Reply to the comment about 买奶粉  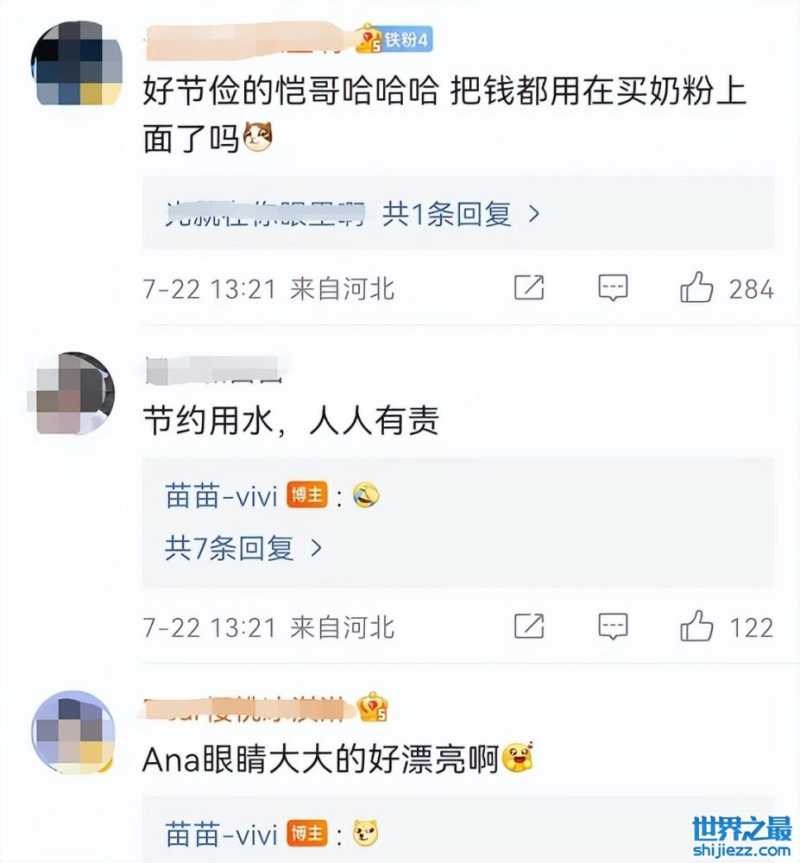(x=612, y=289)
